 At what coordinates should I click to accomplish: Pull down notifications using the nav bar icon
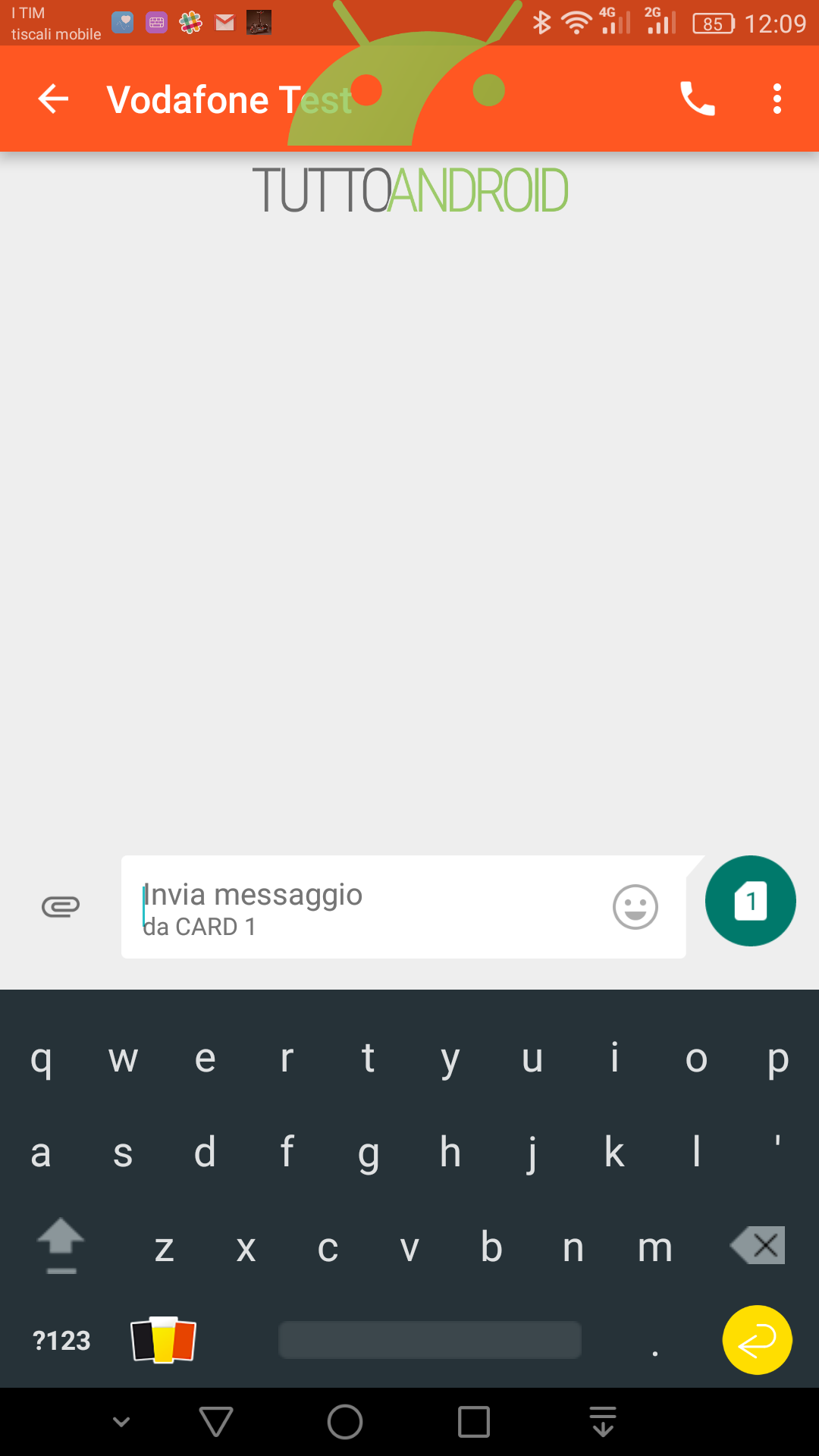pos(603,1422)
